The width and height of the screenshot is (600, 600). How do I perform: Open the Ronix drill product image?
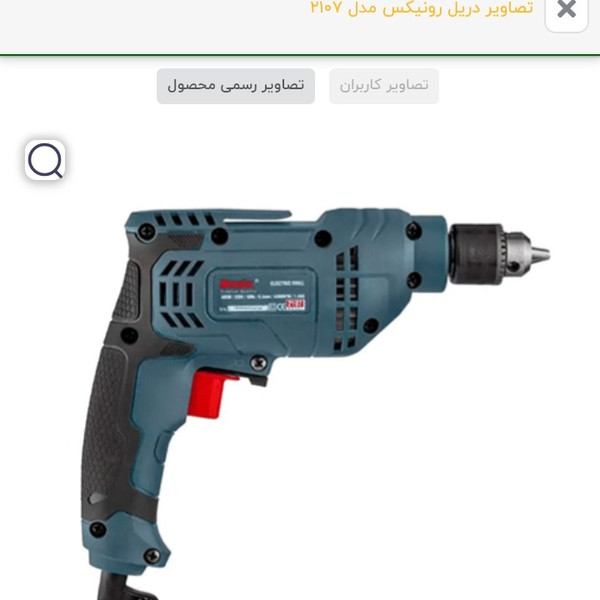pyautogui.click(x=320, y=380)
